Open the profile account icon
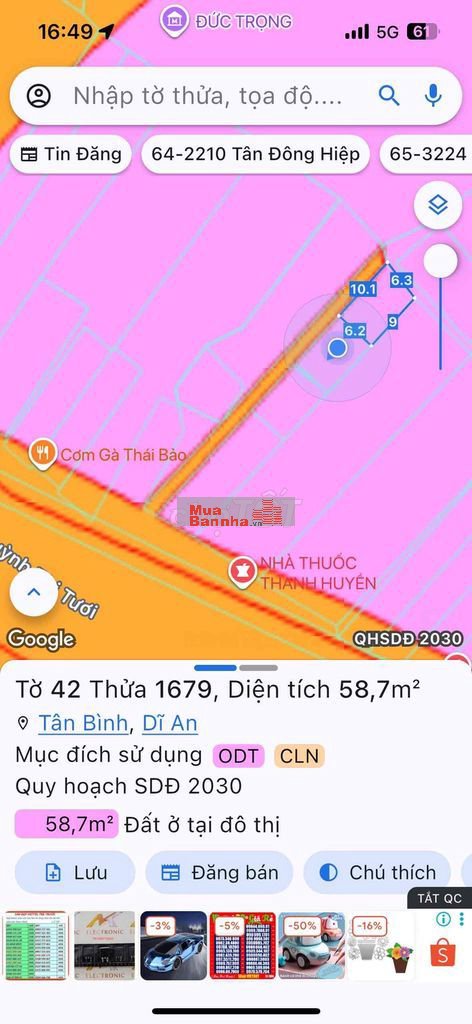This screenshot has height=1024, width=472. pyautogui.click(x=39, y=96)
